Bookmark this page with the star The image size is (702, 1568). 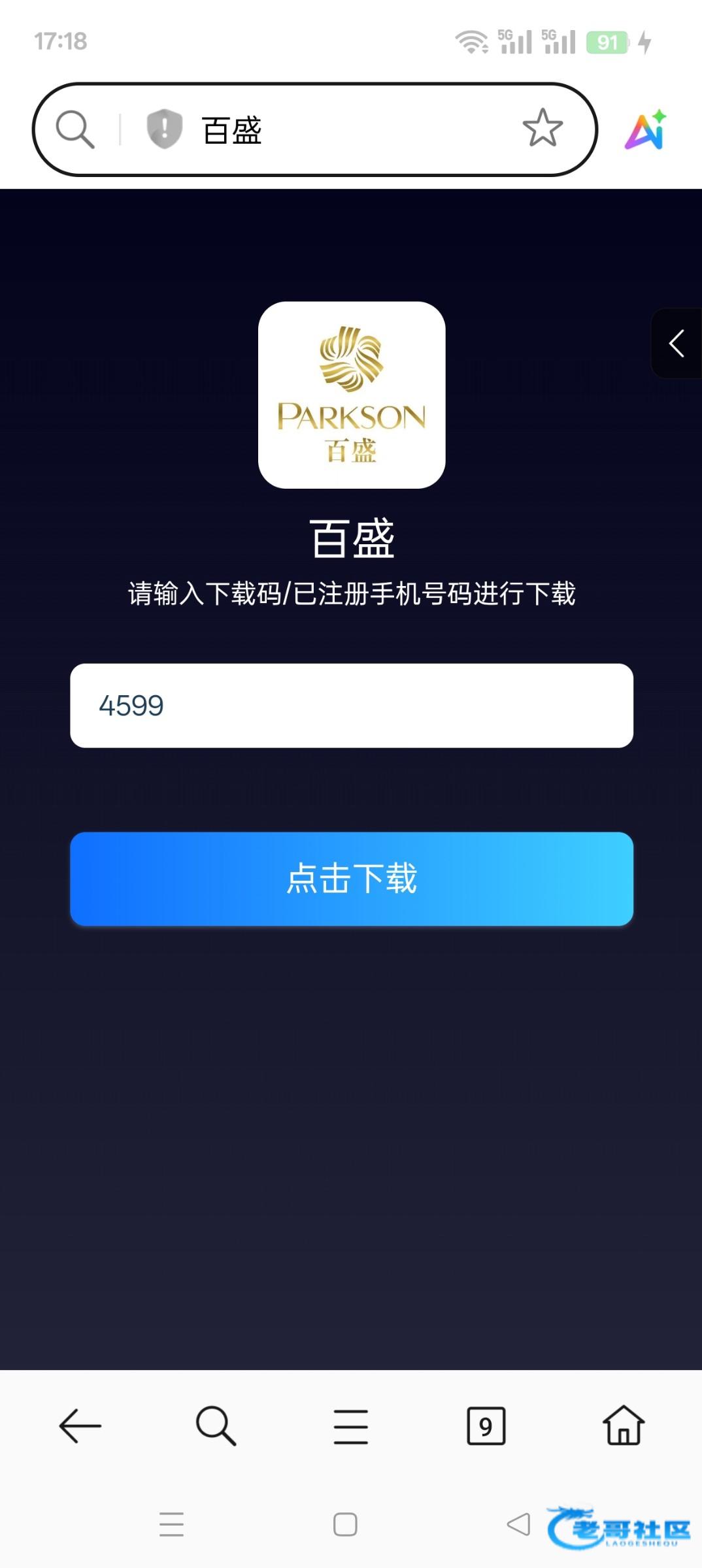coord(542,128)
